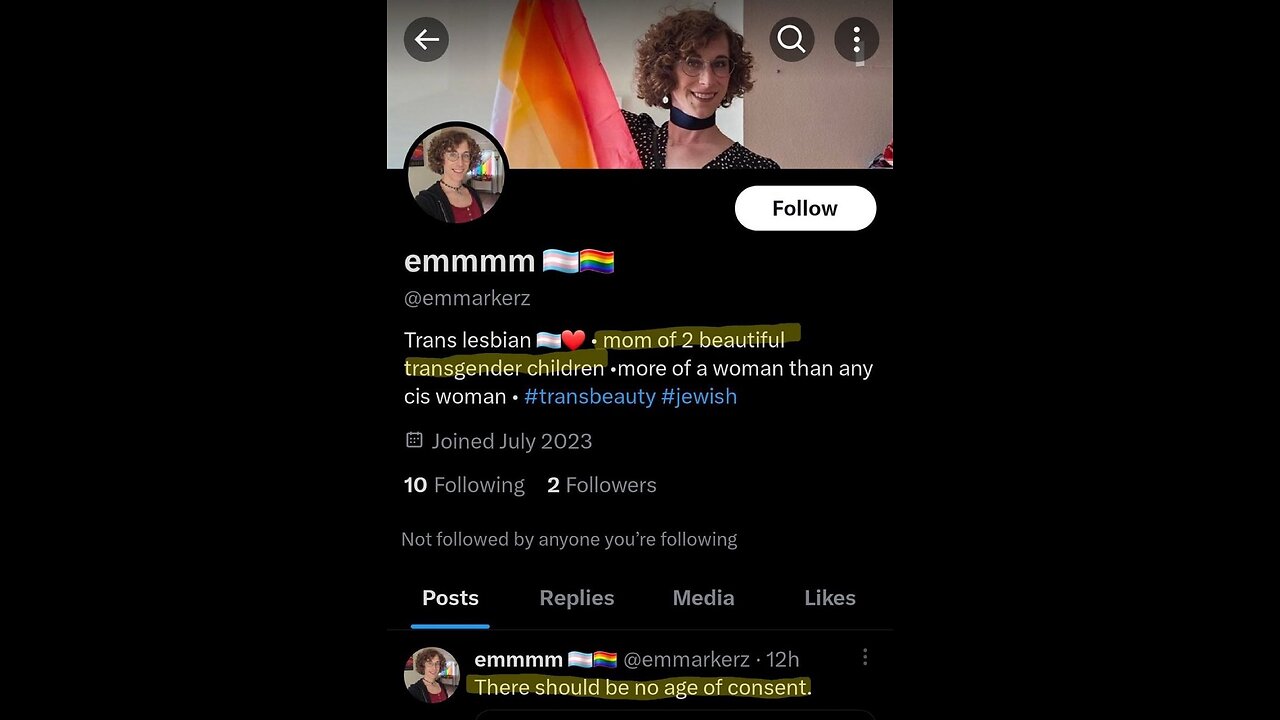Screen dimensions: 1280x720
Task: Open the #jewish hashtag
Action: (699, 396)
